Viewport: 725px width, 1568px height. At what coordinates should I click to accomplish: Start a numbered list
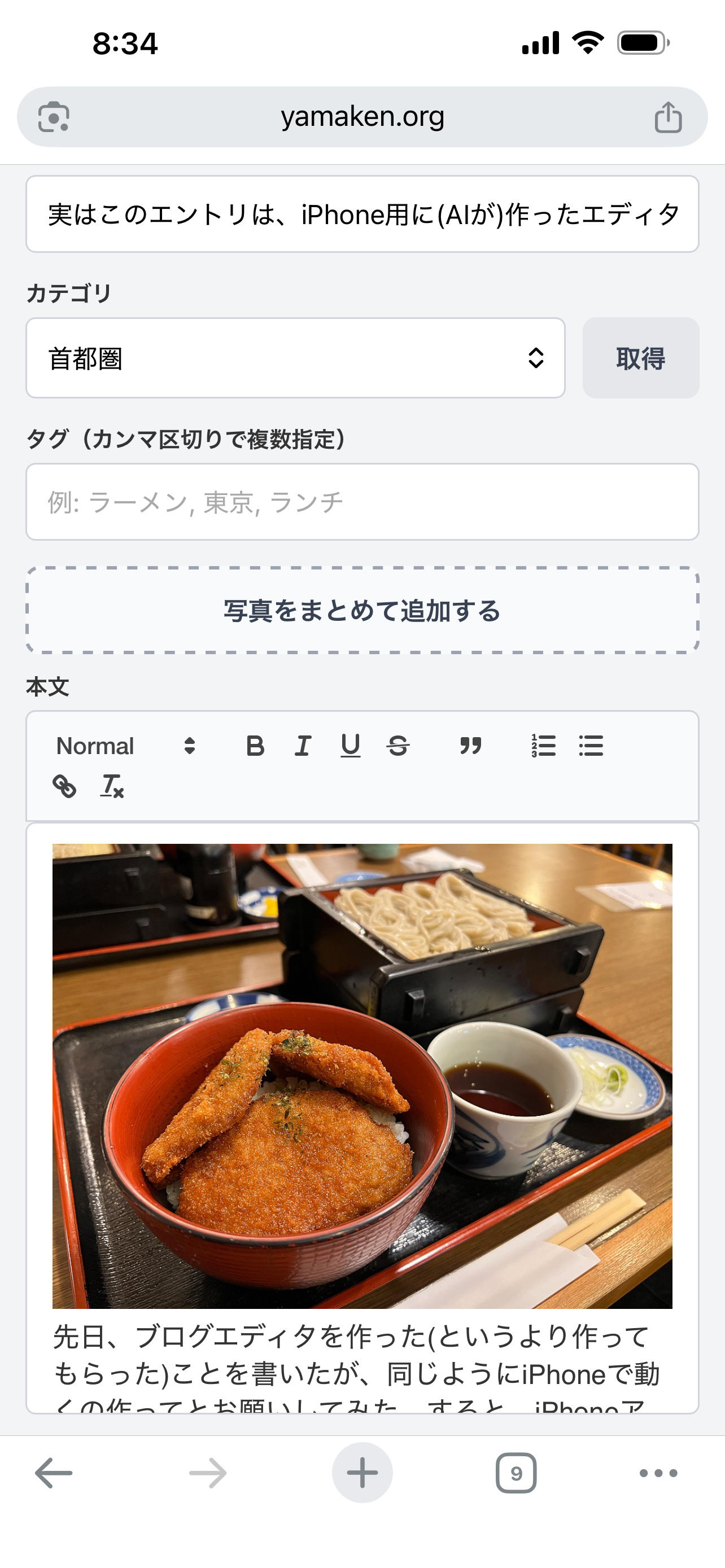543,746
